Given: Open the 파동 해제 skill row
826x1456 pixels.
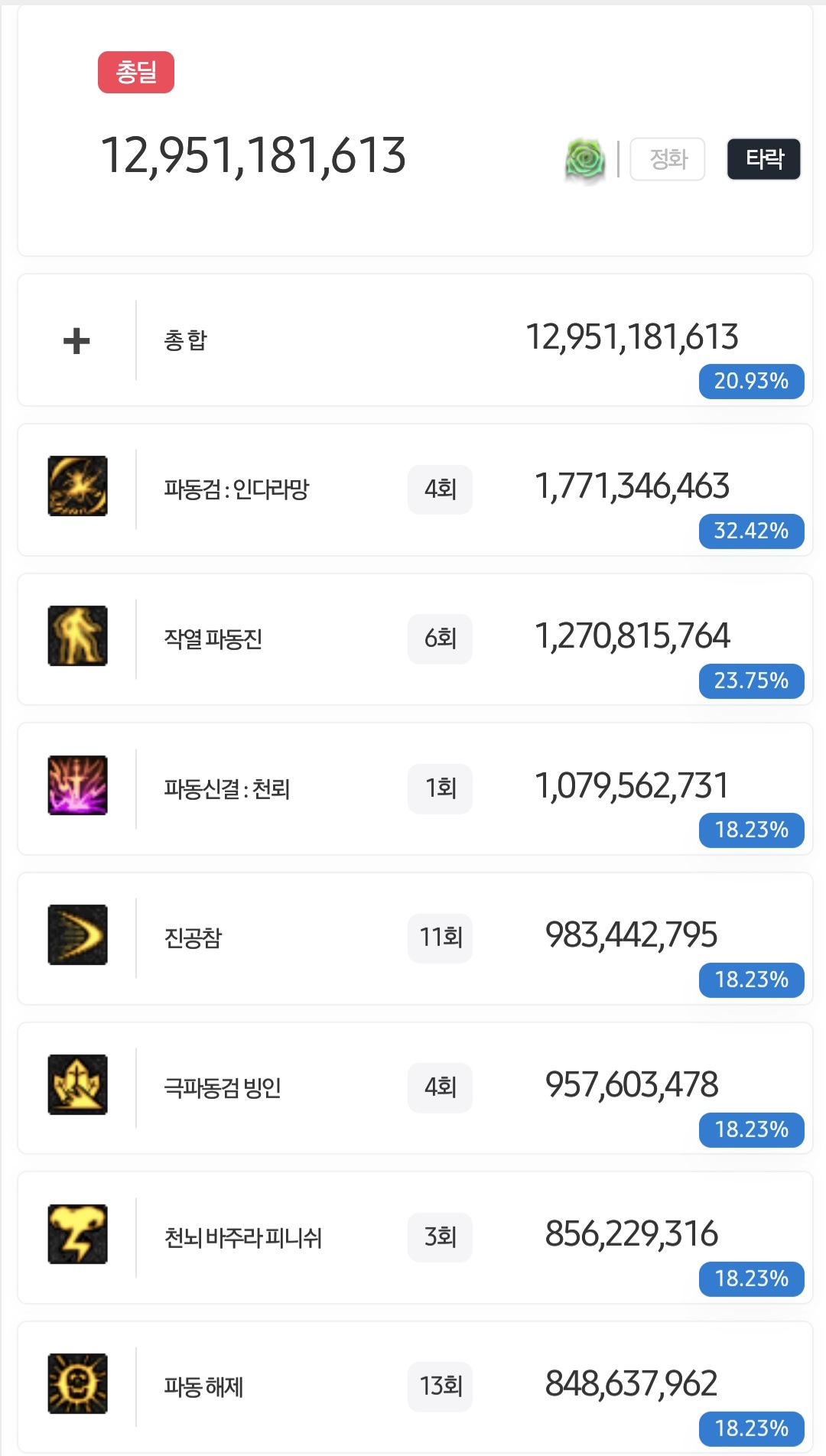Looking at the screenshot, I should pos(415,1387).
